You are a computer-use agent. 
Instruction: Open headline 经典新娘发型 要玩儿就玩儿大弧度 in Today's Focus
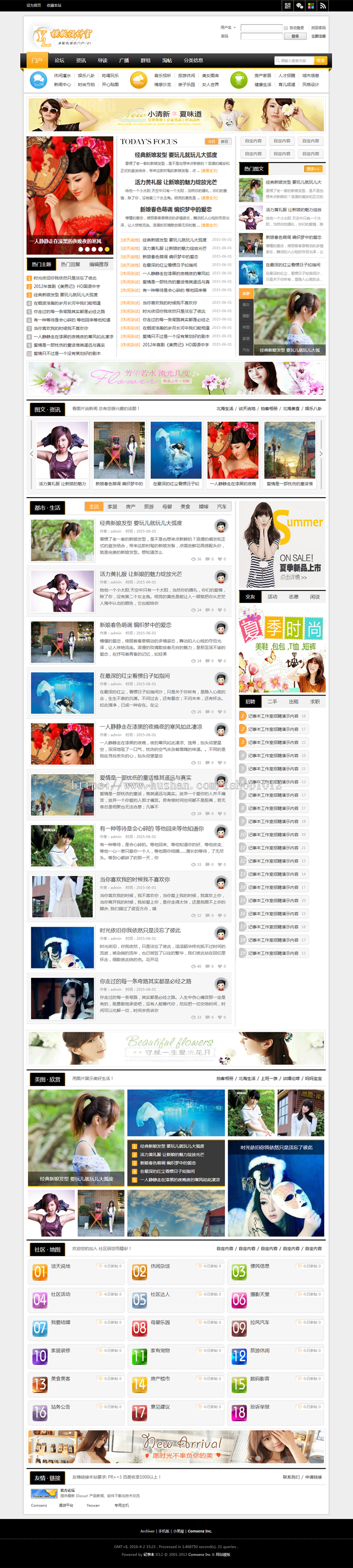(176, 155)
